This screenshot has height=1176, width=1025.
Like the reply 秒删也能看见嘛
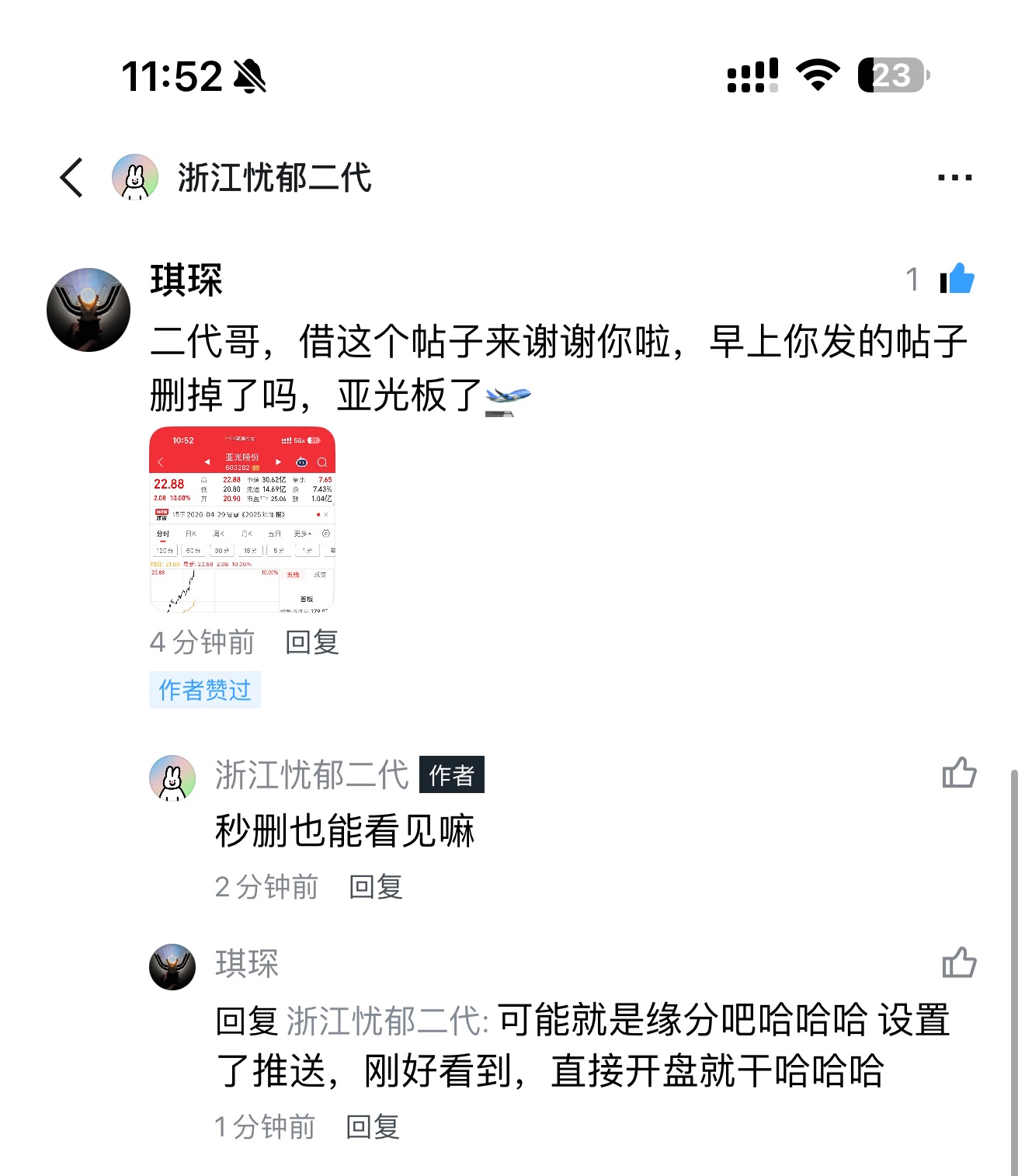tap(959, 773)
